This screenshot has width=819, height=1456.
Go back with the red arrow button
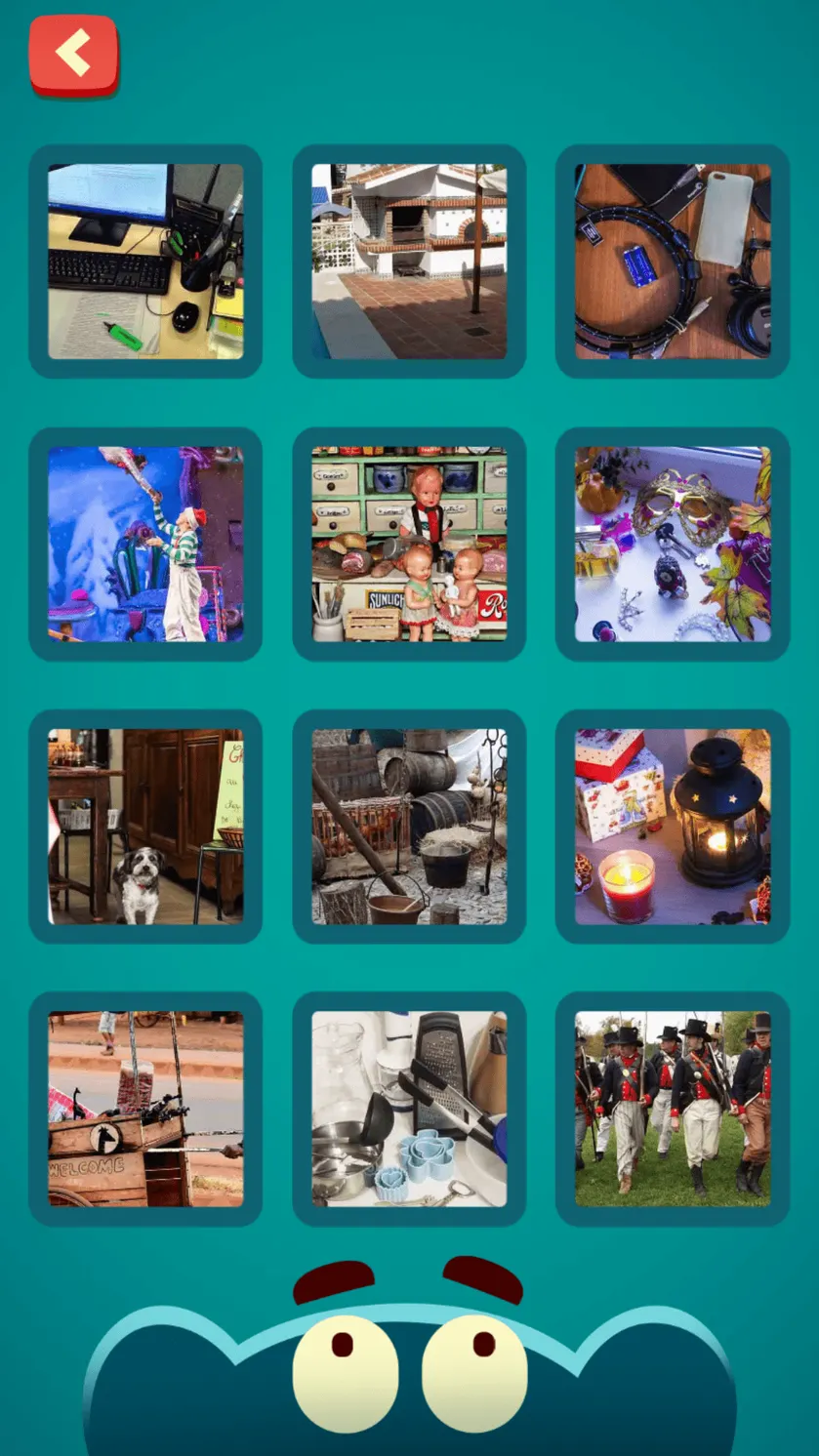[74, 56]
